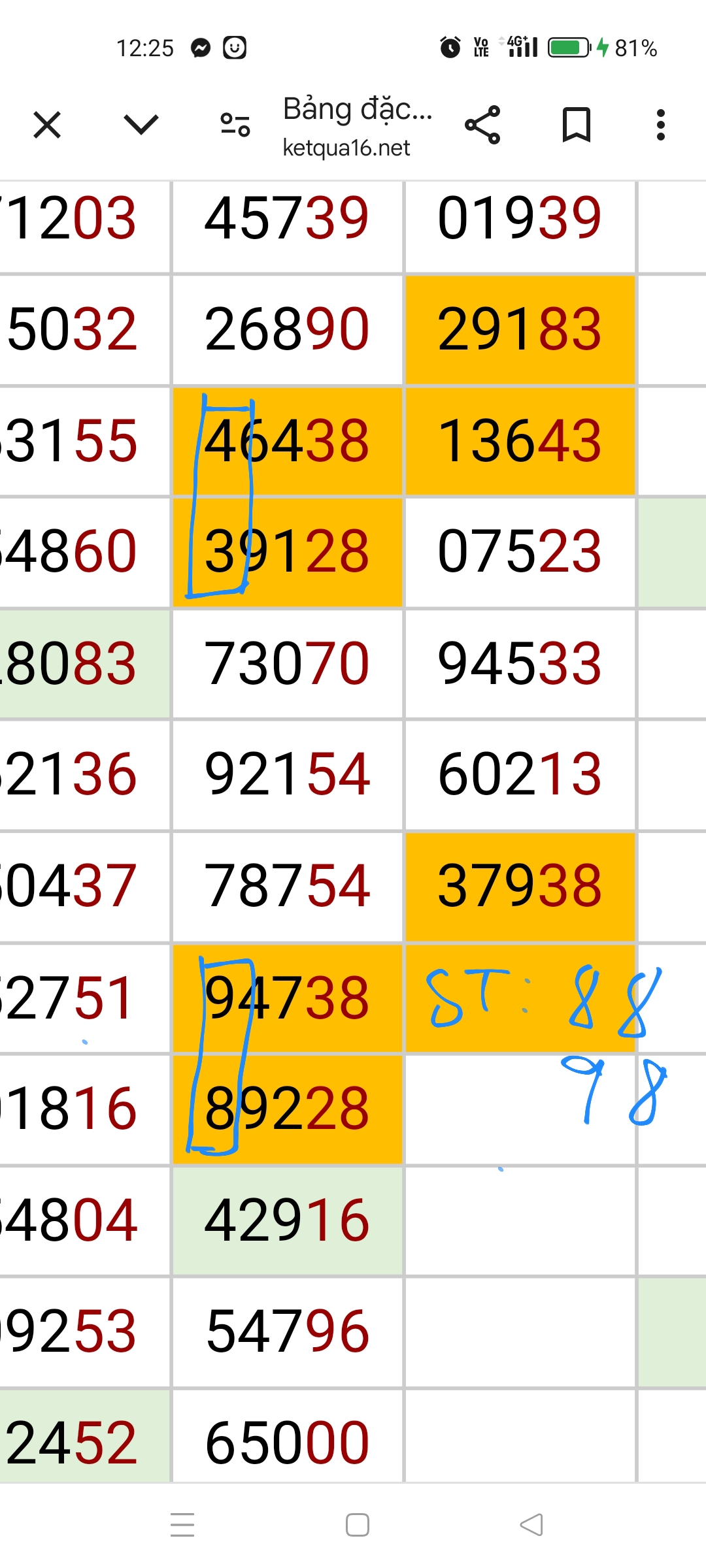
Task: Bookmark this page
Action: pyautogui.click(x=577, y=124)
